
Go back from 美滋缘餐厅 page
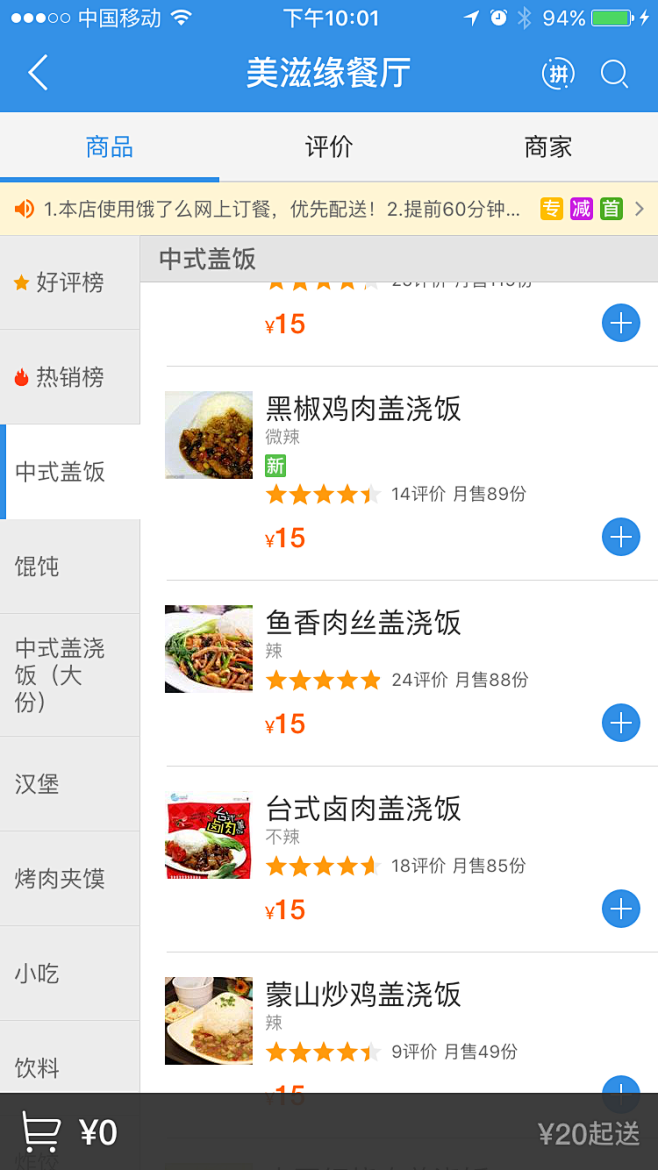38,73
